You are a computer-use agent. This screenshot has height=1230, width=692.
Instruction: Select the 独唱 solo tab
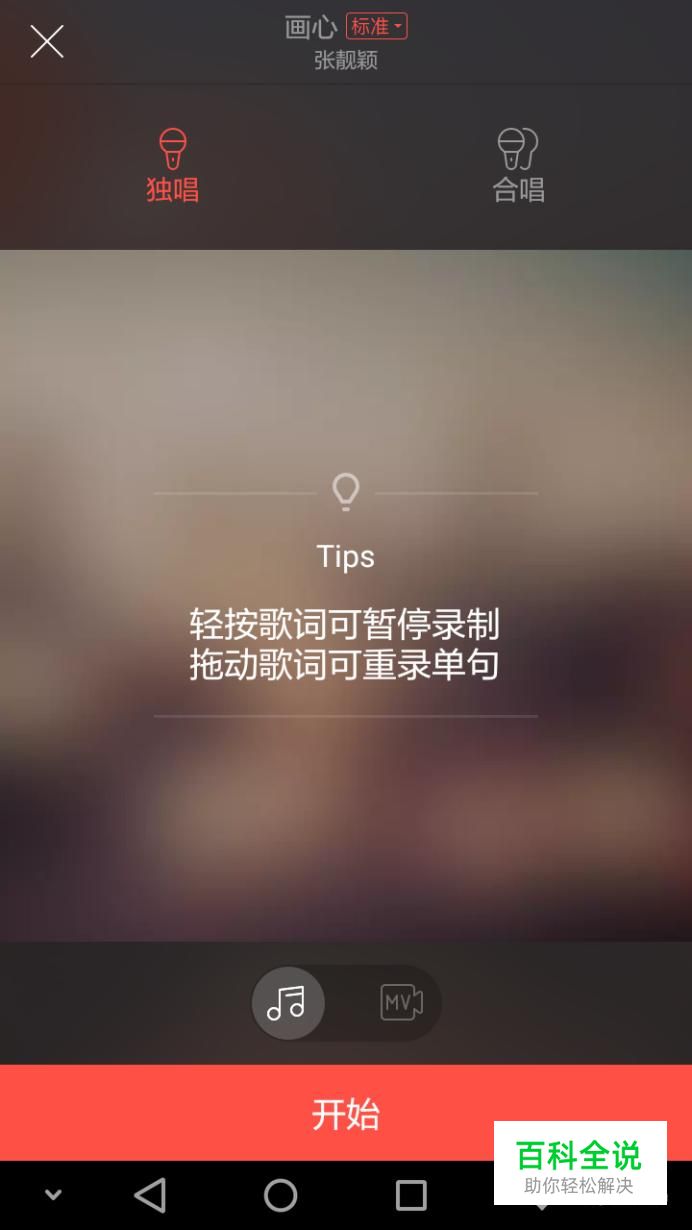[173, 166]
